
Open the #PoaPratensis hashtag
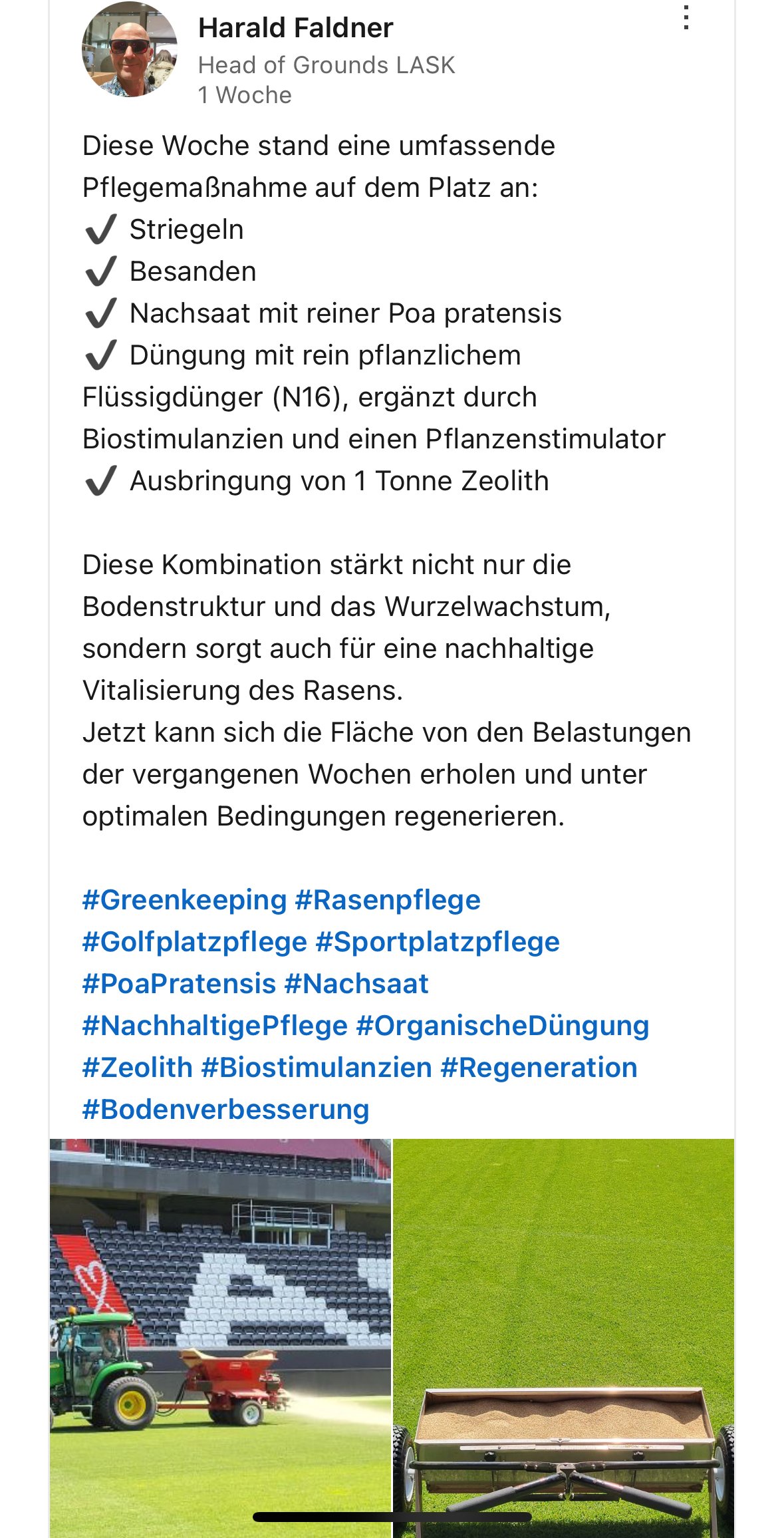tap(179, 984)
